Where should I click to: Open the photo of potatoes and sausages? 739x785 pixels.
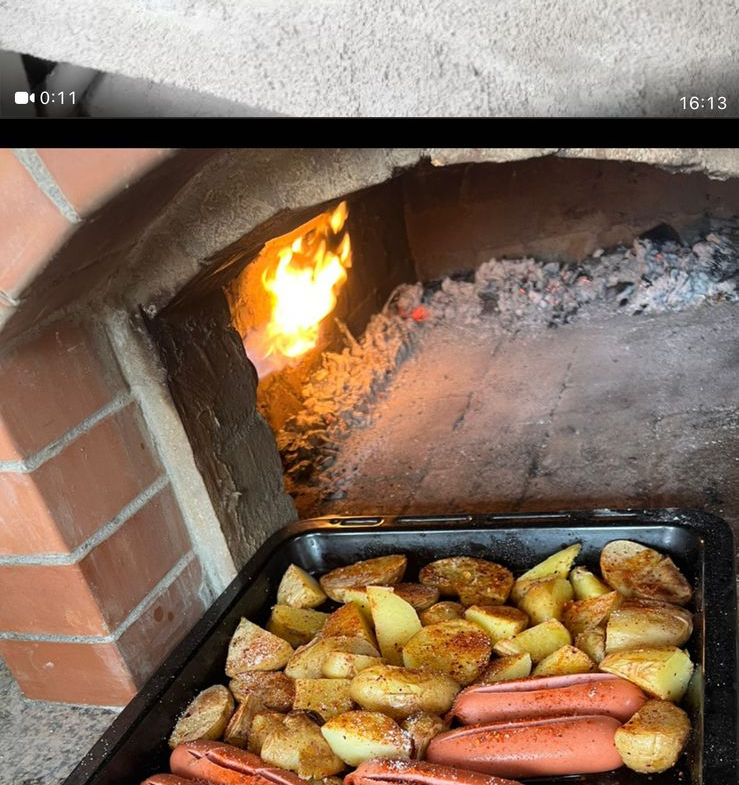coord(369,466)
